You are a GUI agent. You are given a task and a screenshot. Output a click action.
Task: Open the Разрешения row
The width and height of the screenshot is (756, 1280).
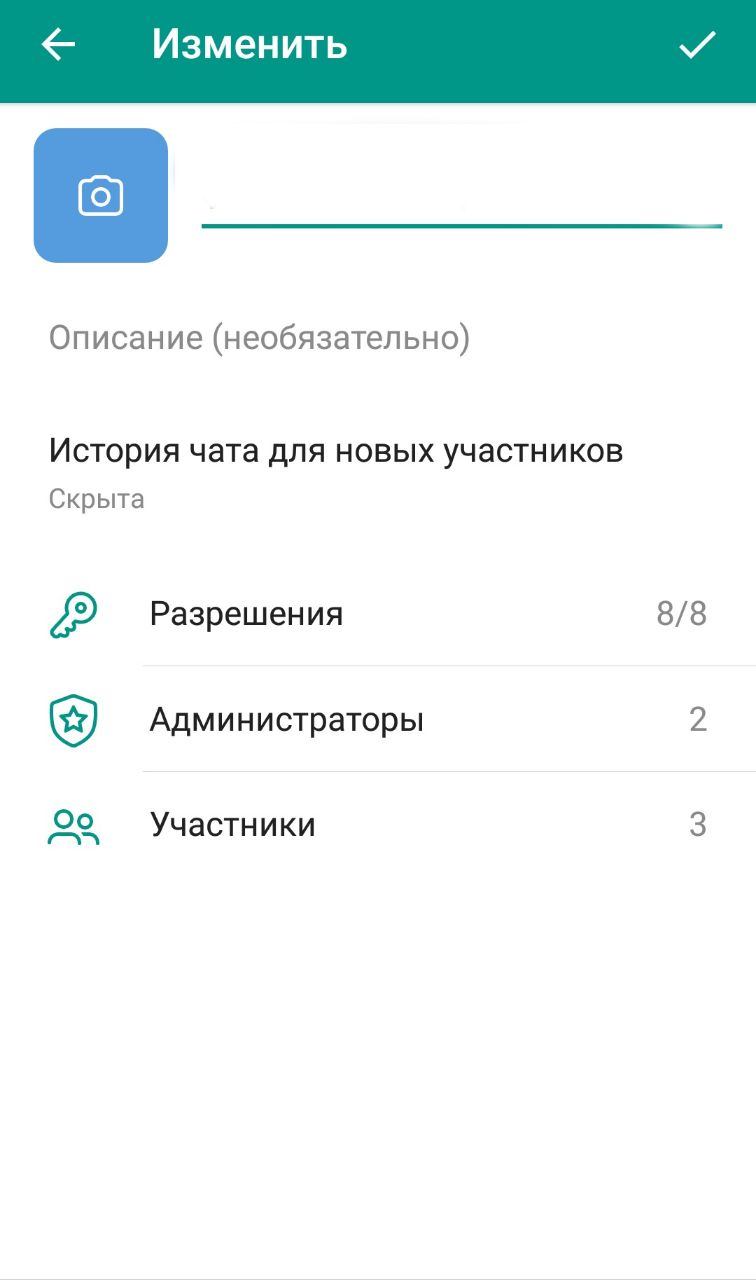point(378,613)
